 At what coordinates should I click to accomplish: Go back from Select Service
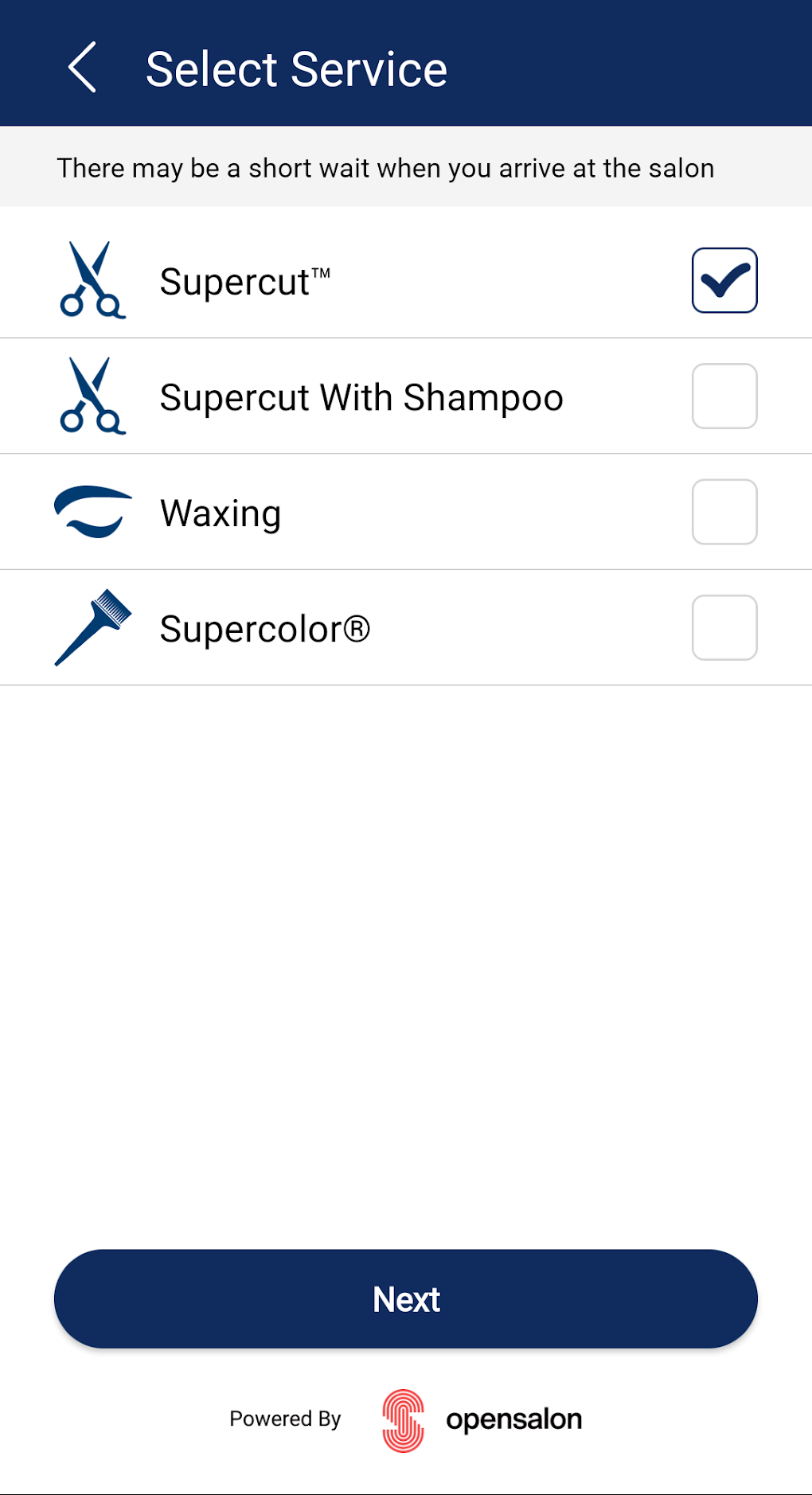coord(82,68)
